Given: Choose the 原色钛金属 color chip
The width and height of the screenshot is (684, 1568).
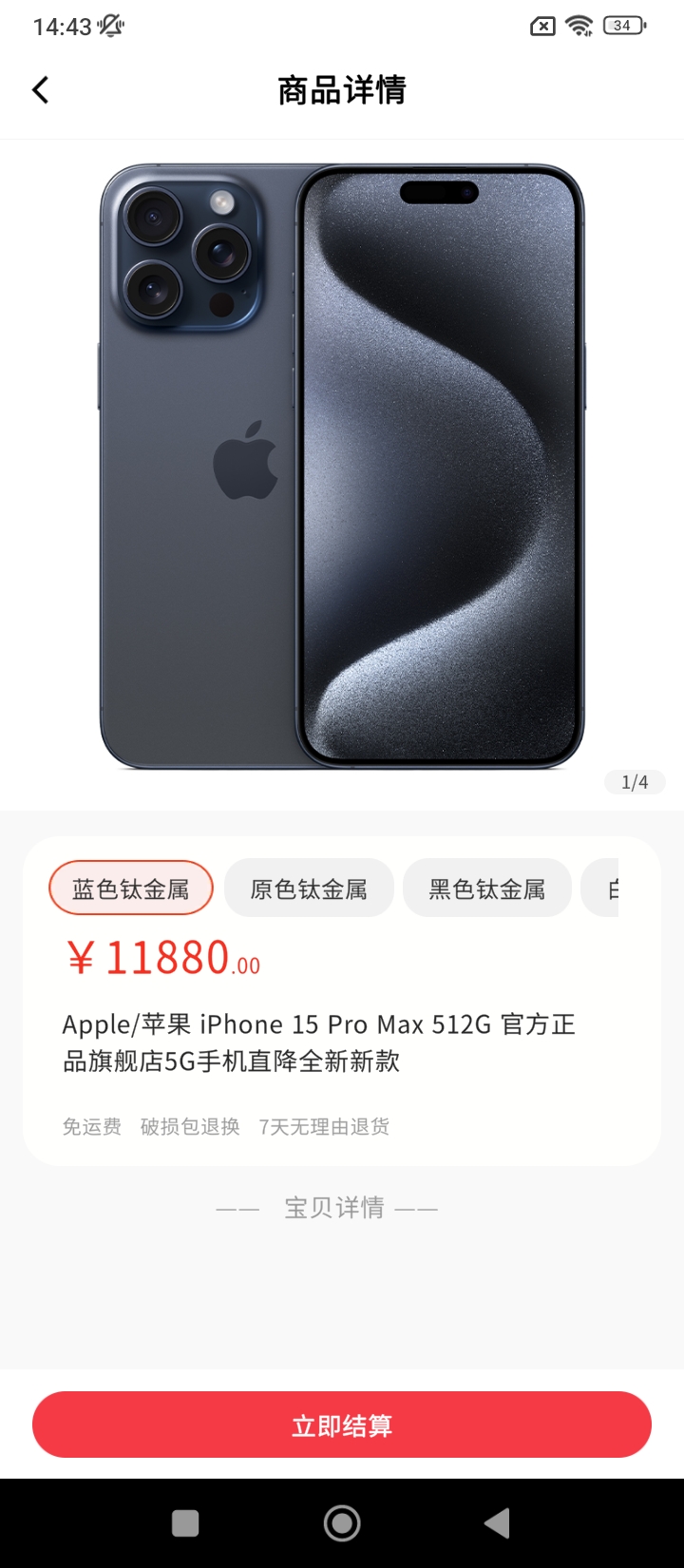Looking at the screenshot, I should pos(309,889).
